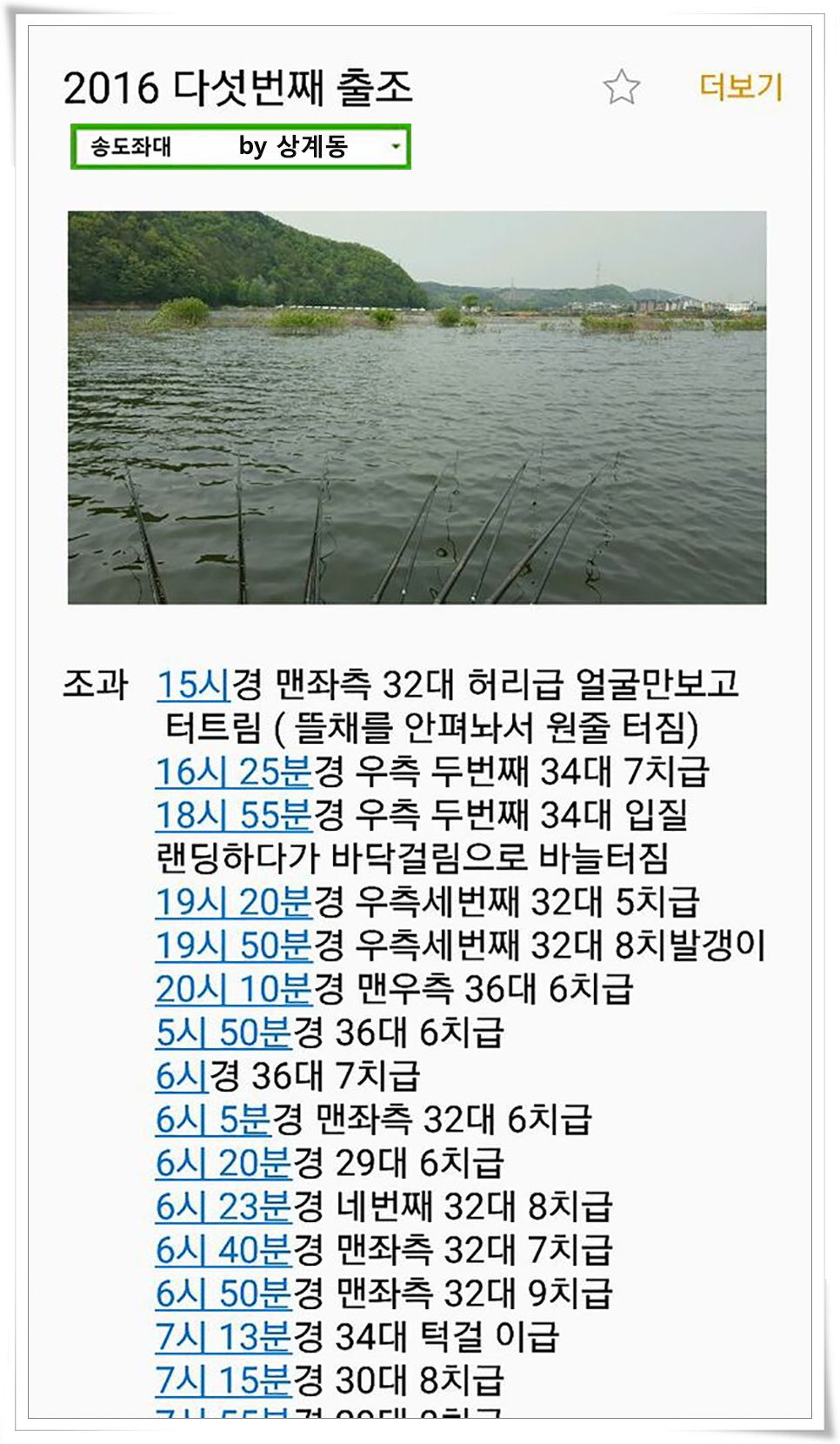Open the lake fishing photo

point(417,407)
